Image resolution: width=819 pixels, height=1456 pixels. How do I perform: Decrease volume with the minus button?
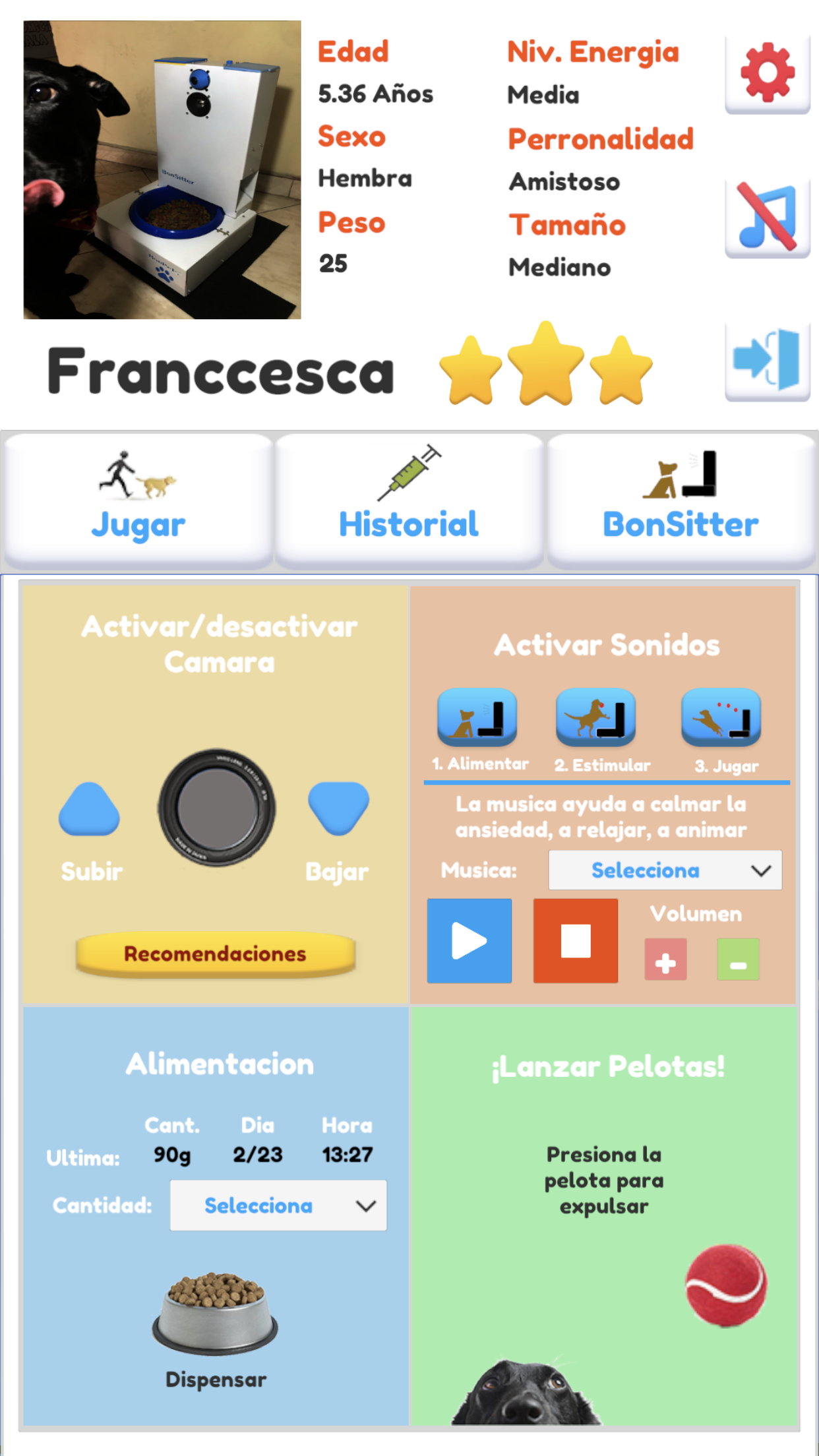point(738,959)
